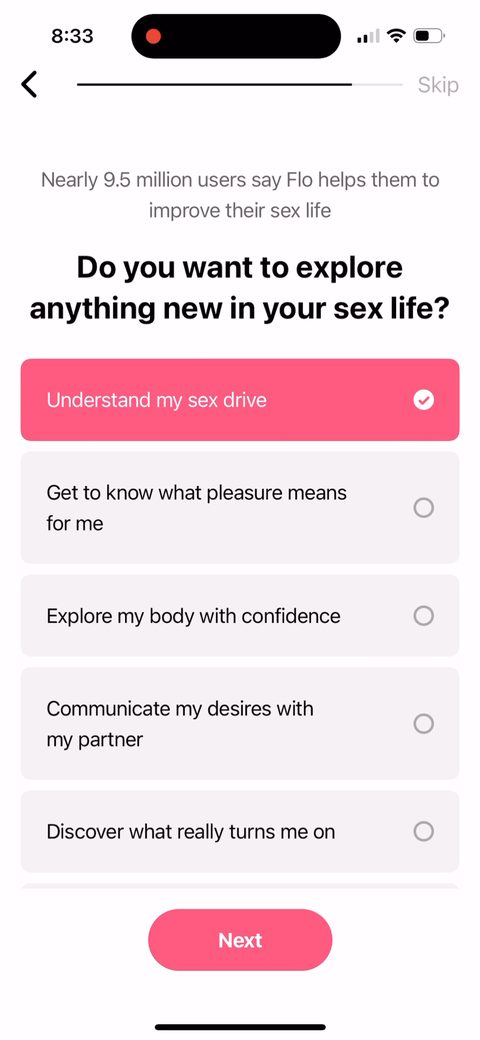This screenshot has width=480, height=1040.
Task: Select Communicate my desires with my partner
Action: tap(240, 724)
